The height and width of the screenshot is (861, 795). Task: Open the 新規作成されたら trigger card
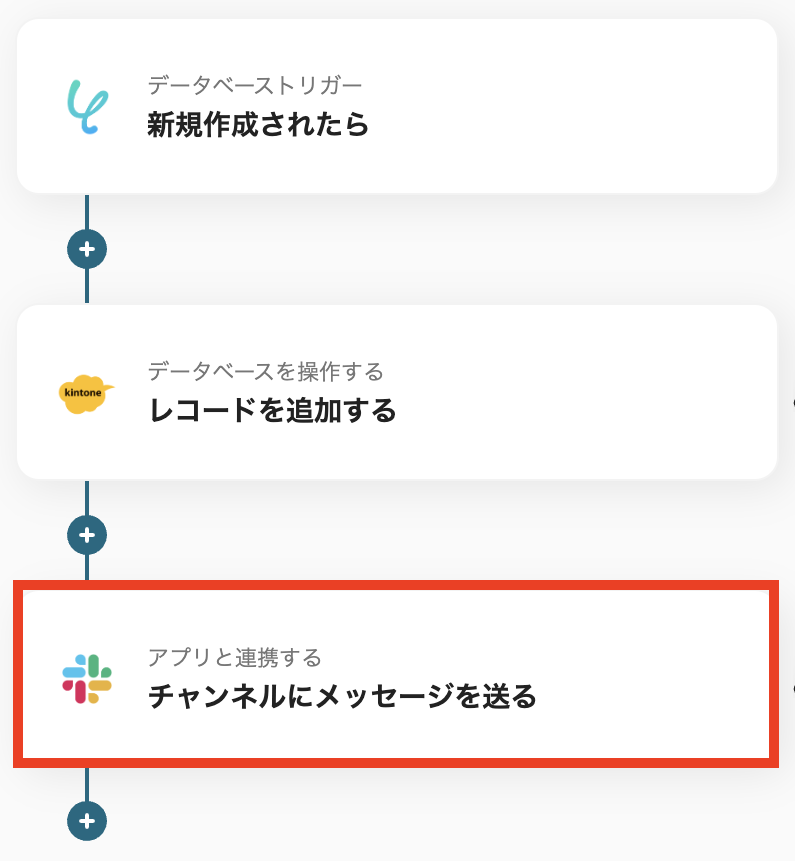tap(397, 107)
